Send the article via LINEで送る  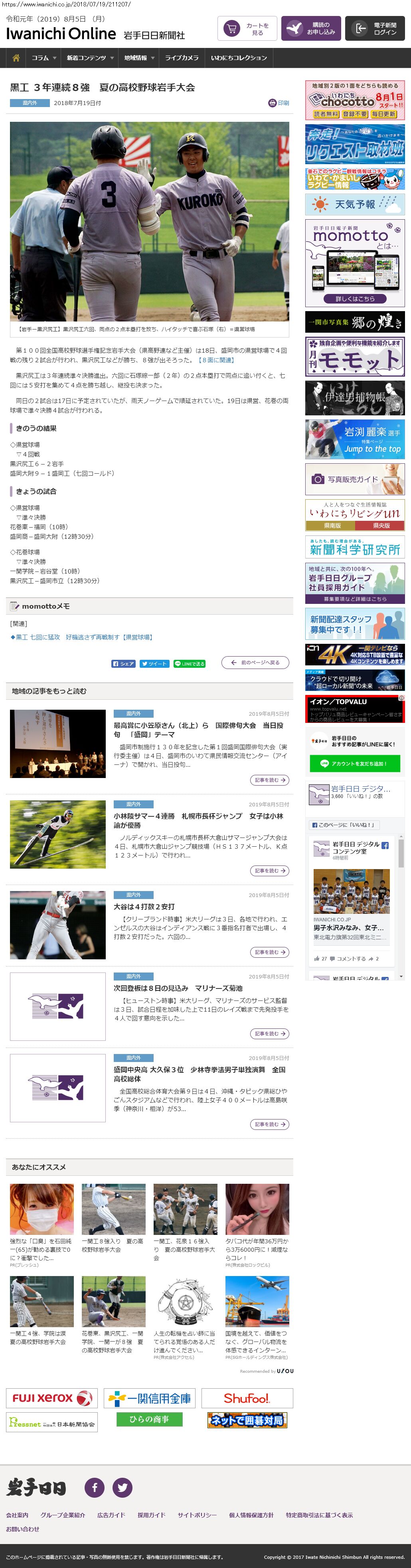click(189, 663)
